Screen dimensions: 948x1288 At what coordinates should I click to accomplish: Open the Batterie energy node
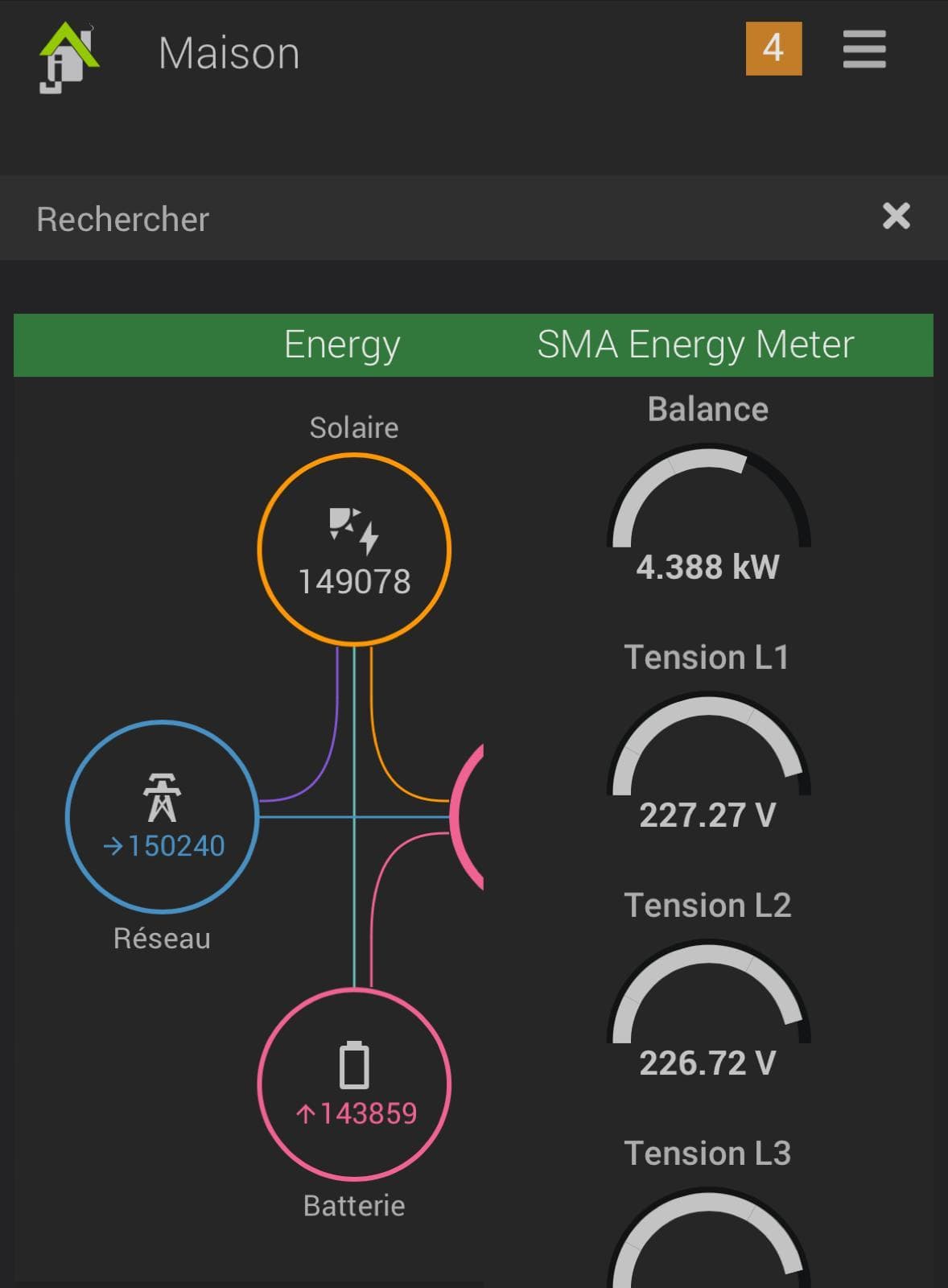click(354, 1084)
